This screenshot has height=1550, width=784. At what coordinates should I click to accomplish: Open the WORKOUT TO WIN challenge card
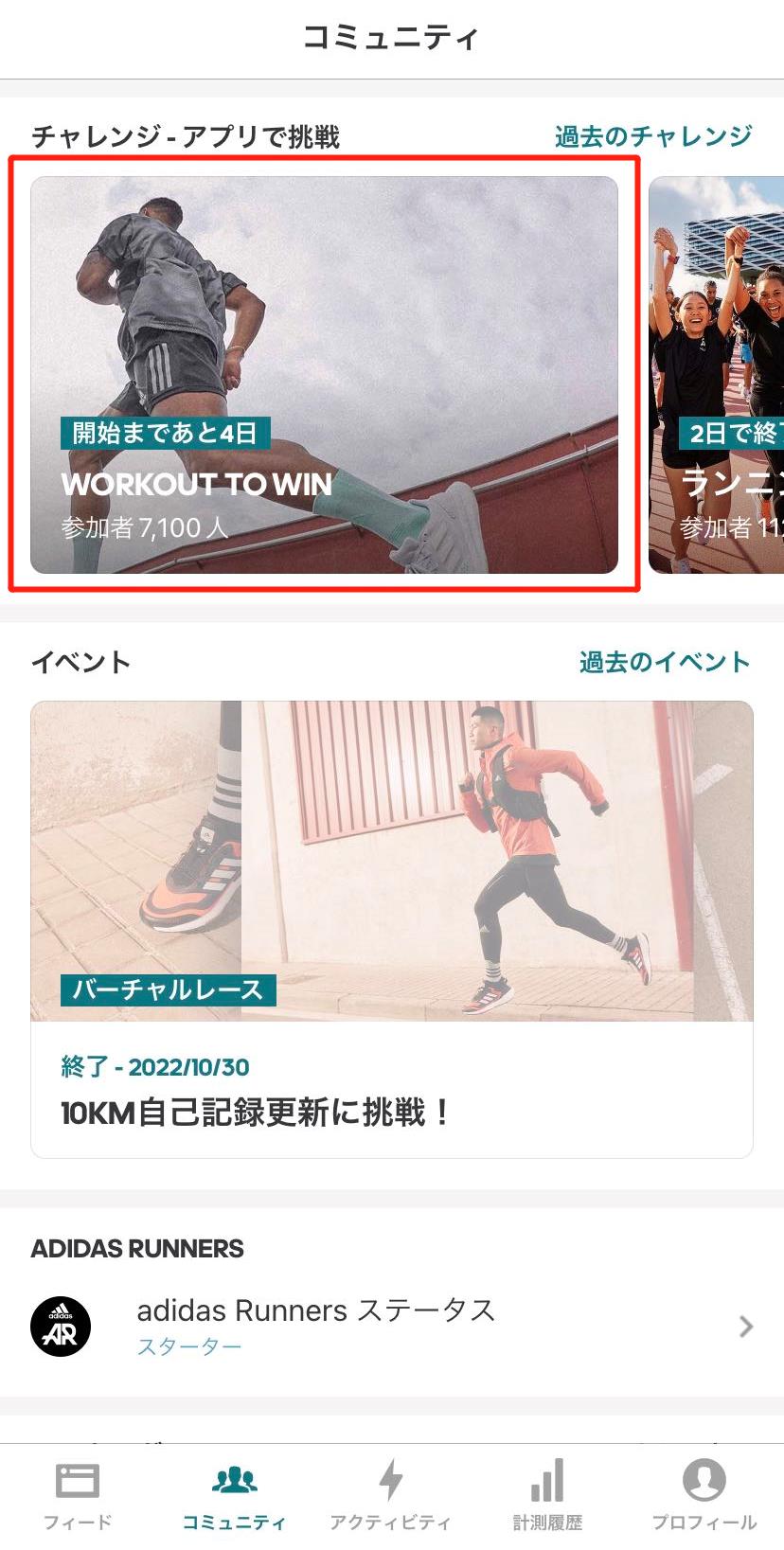[324, 375]
